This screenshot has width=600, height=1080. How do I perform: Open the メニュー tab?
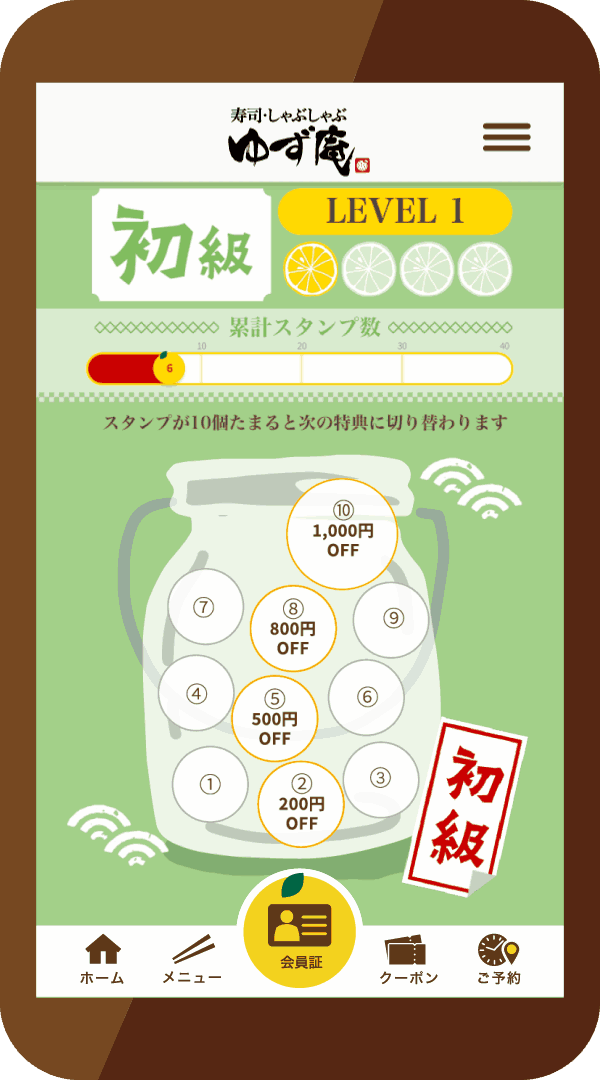tap(192, 960)
